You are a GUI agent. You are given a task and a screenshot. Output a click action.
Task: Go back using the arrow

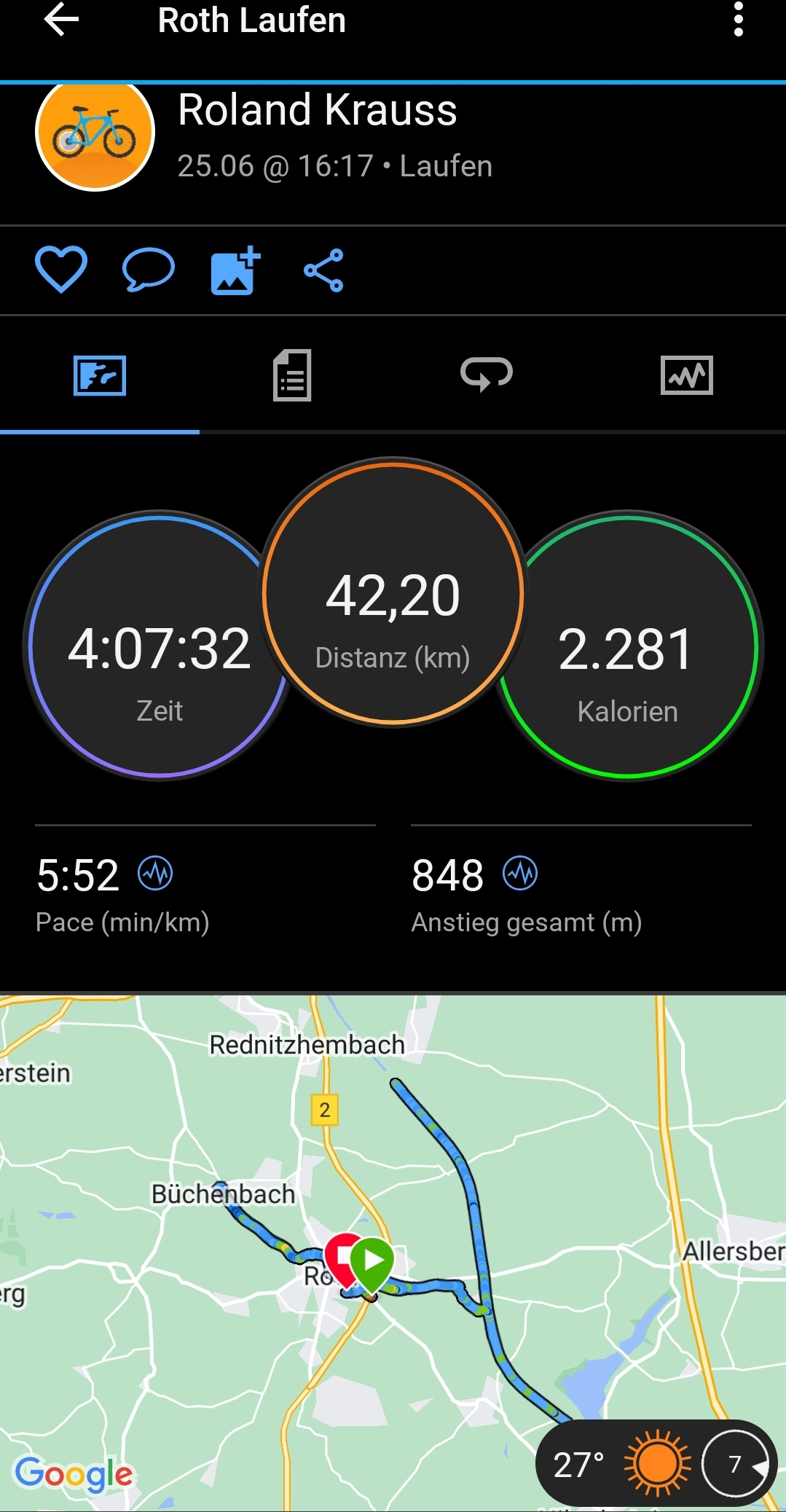61,20
